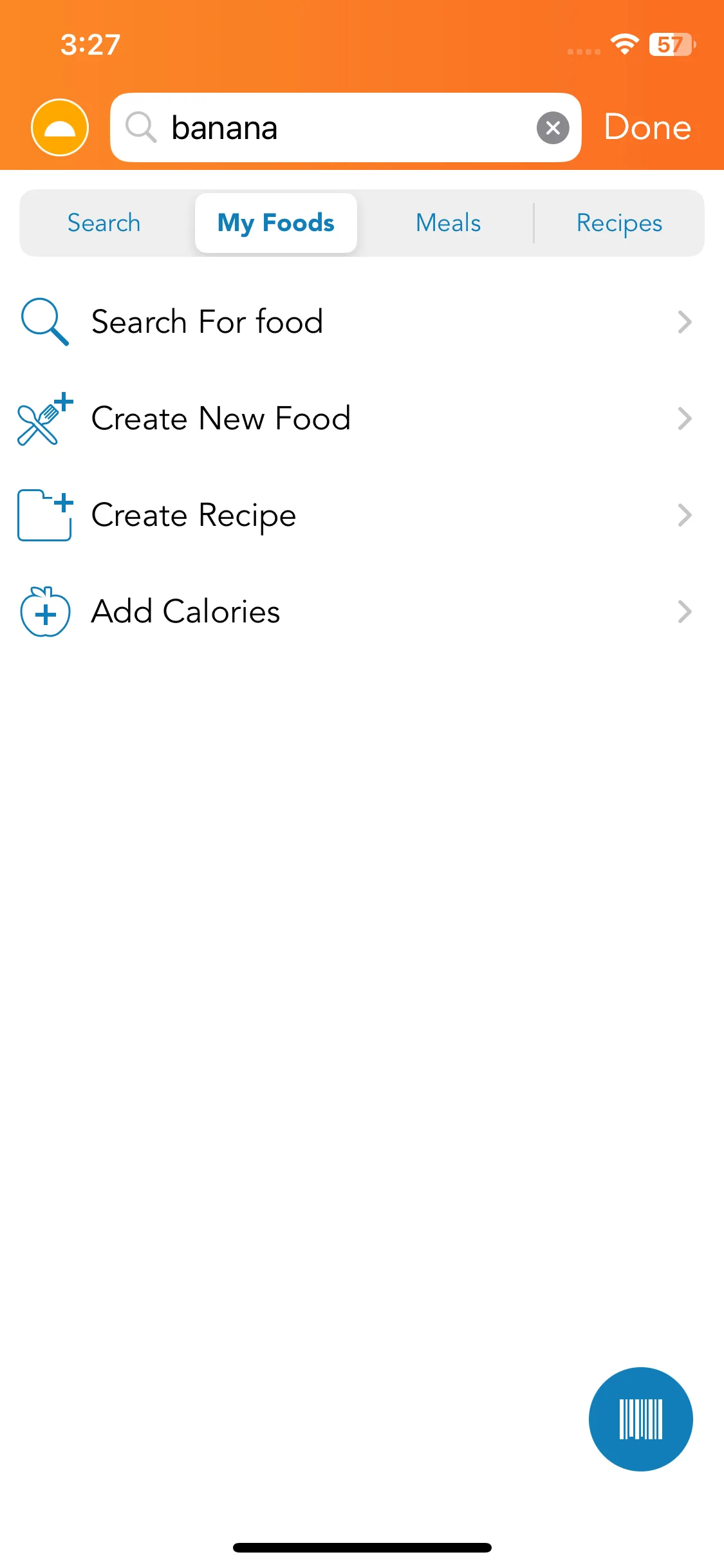
Task: Open Create Recipe
Action: tap(360, 515)
